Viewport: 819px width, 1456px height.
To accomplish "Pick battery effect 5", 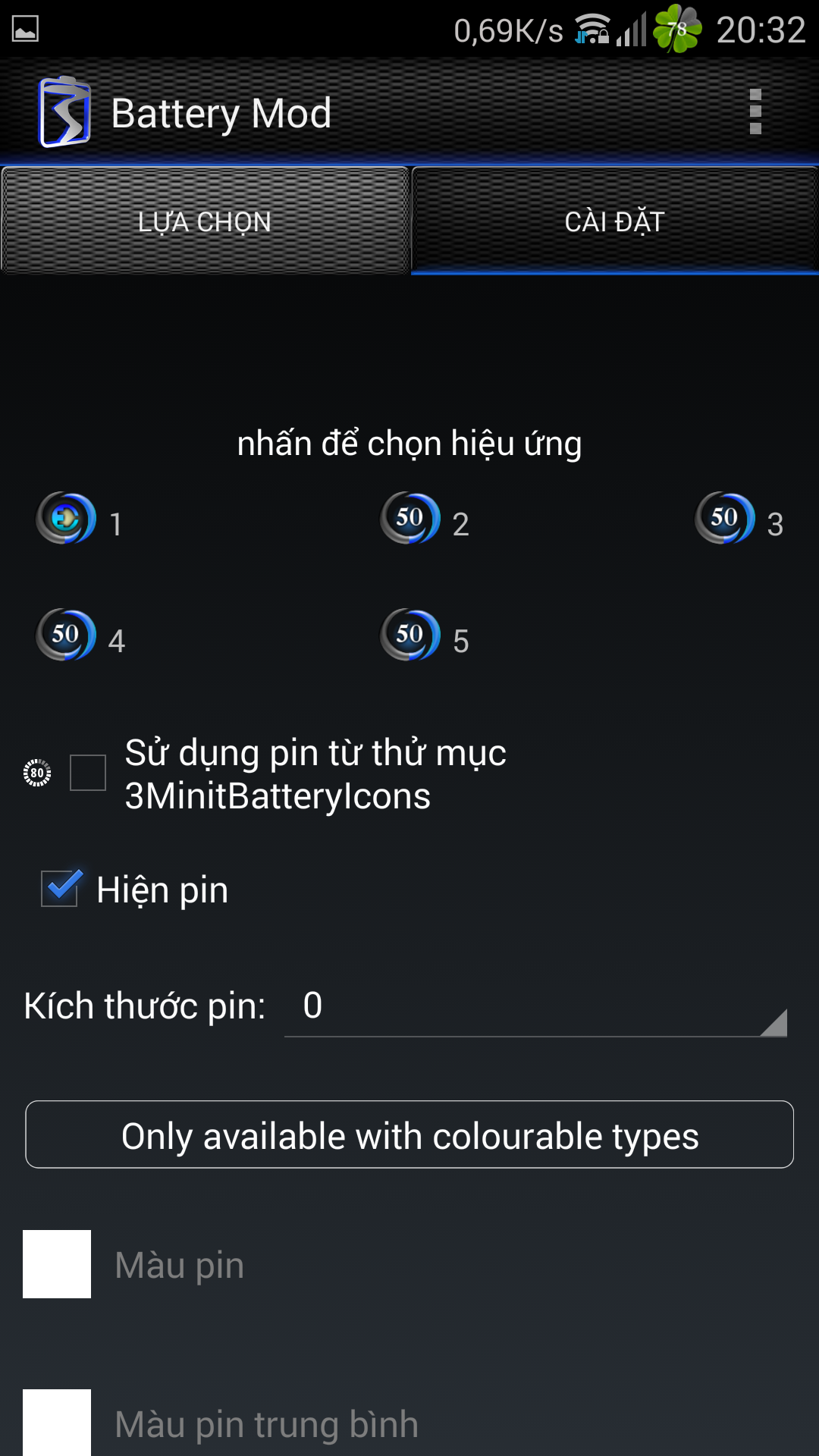I will pyautogui.click(x=425, y=637).
